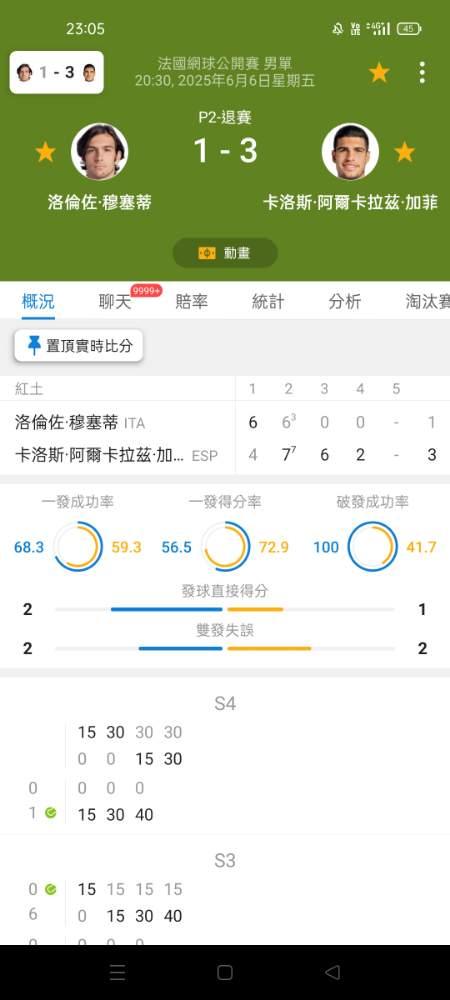Image resolution: width=450 pixels, height=1000 pixels.
Task: Select the 概況 tab
Action: point(38,301)
